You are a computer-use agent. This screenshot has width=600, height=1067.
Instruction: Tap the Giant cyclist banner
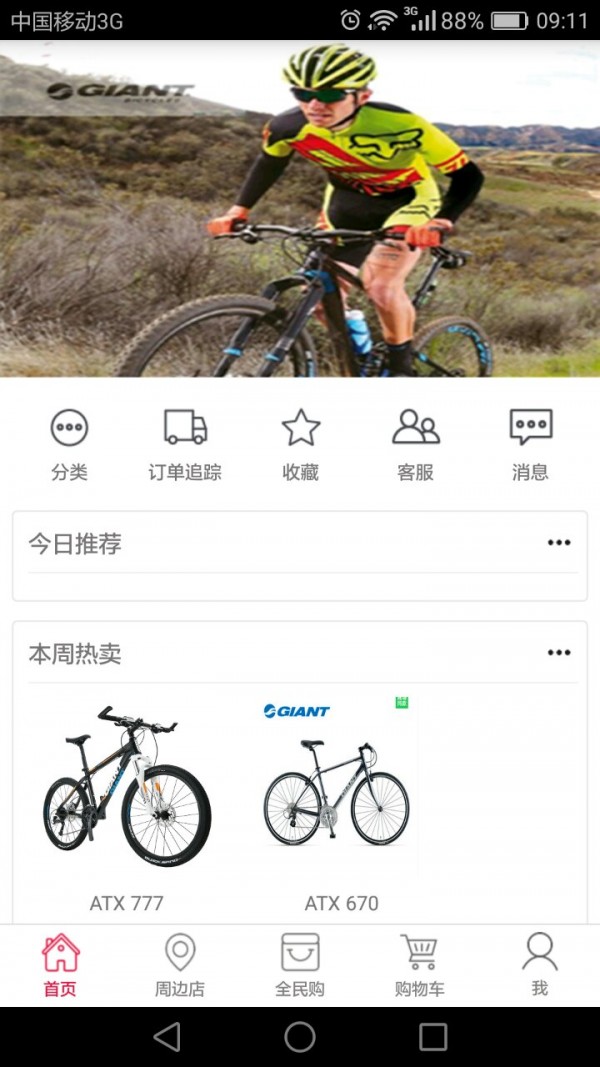pyautogui.click(x=300, y=210)
